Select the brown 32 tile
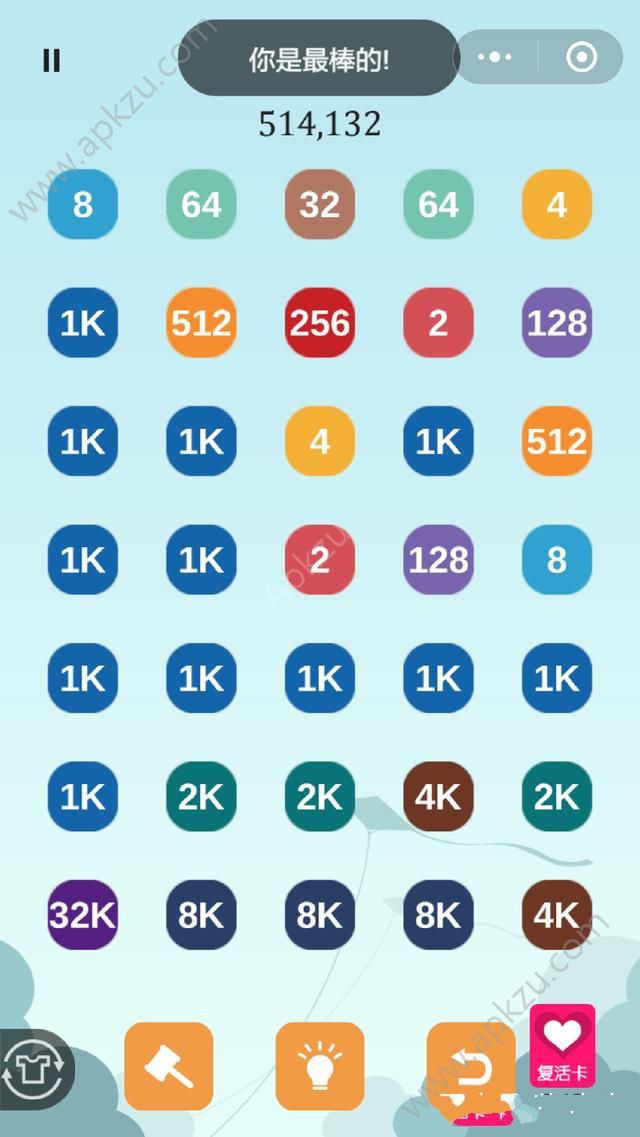The height and width of the screenshot is (1137, 640). tap(320, 205)
